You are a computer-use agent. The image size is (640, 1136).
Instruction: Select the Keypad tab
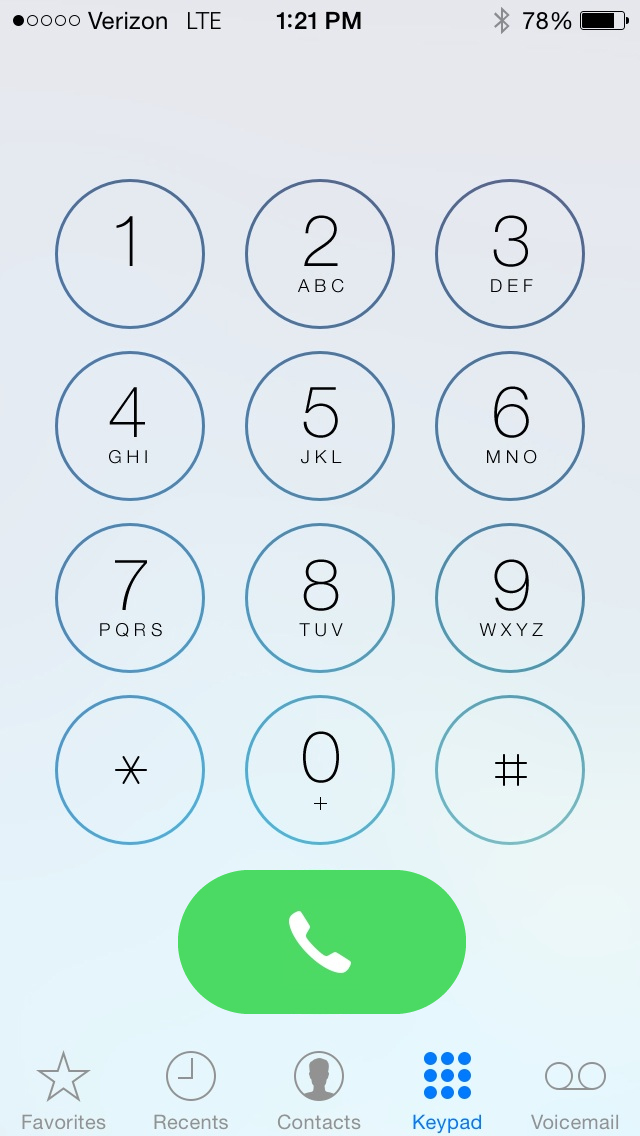pyautogui.click(x=447, y=1091)
